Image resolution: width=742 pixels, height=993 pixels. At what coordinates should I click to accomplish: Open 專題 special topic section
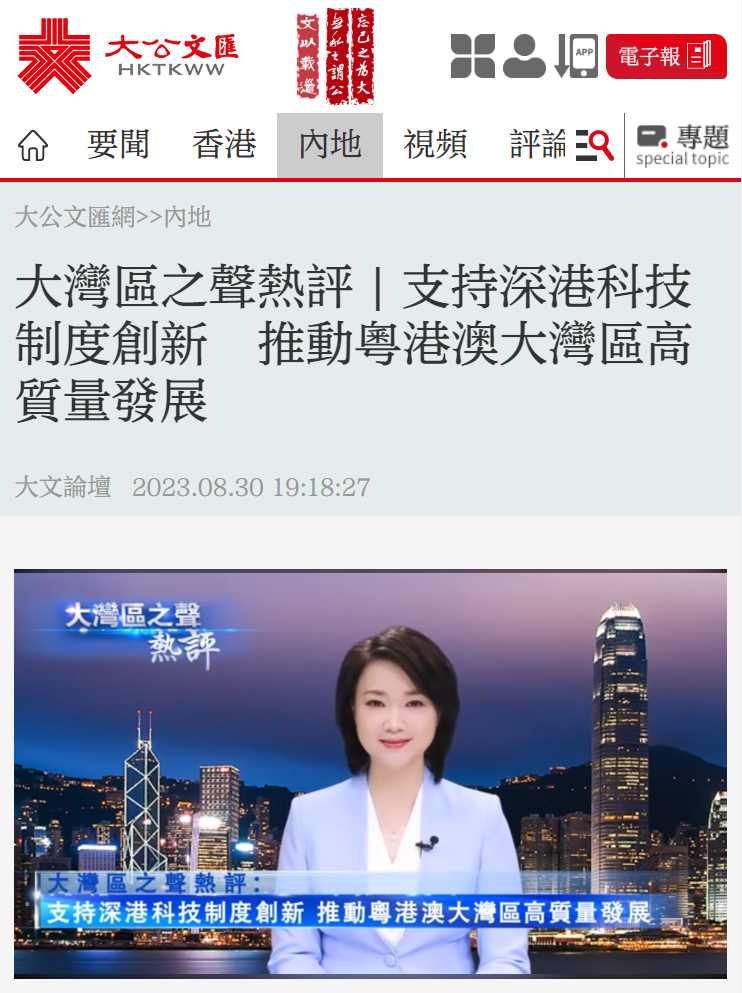click(x=683, y=146)
